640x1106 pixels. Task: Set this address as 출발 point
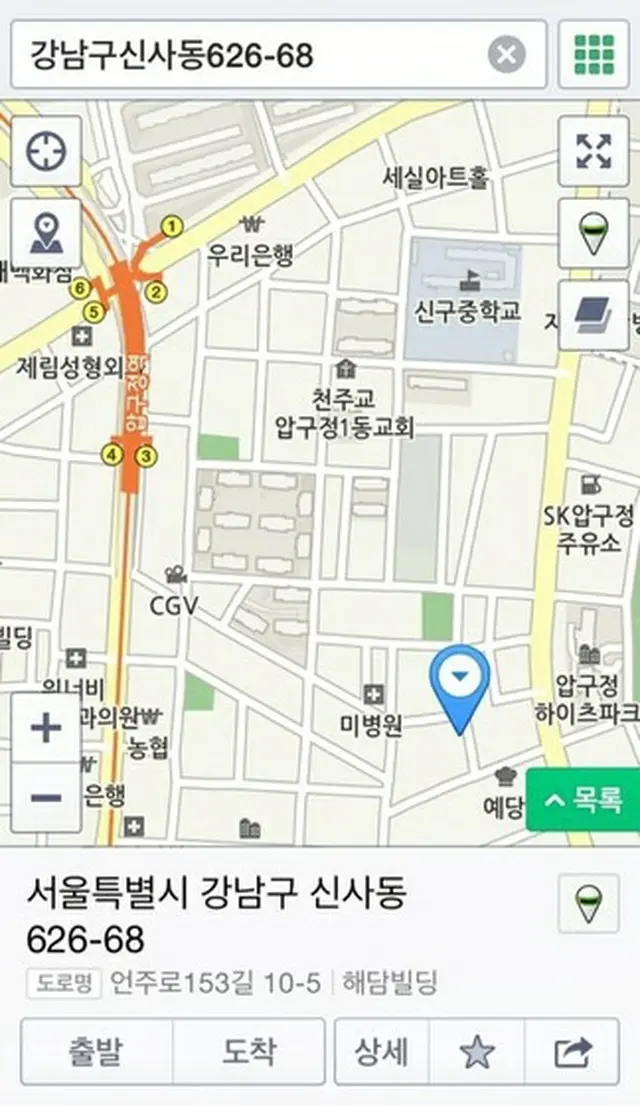point(96,1052)
